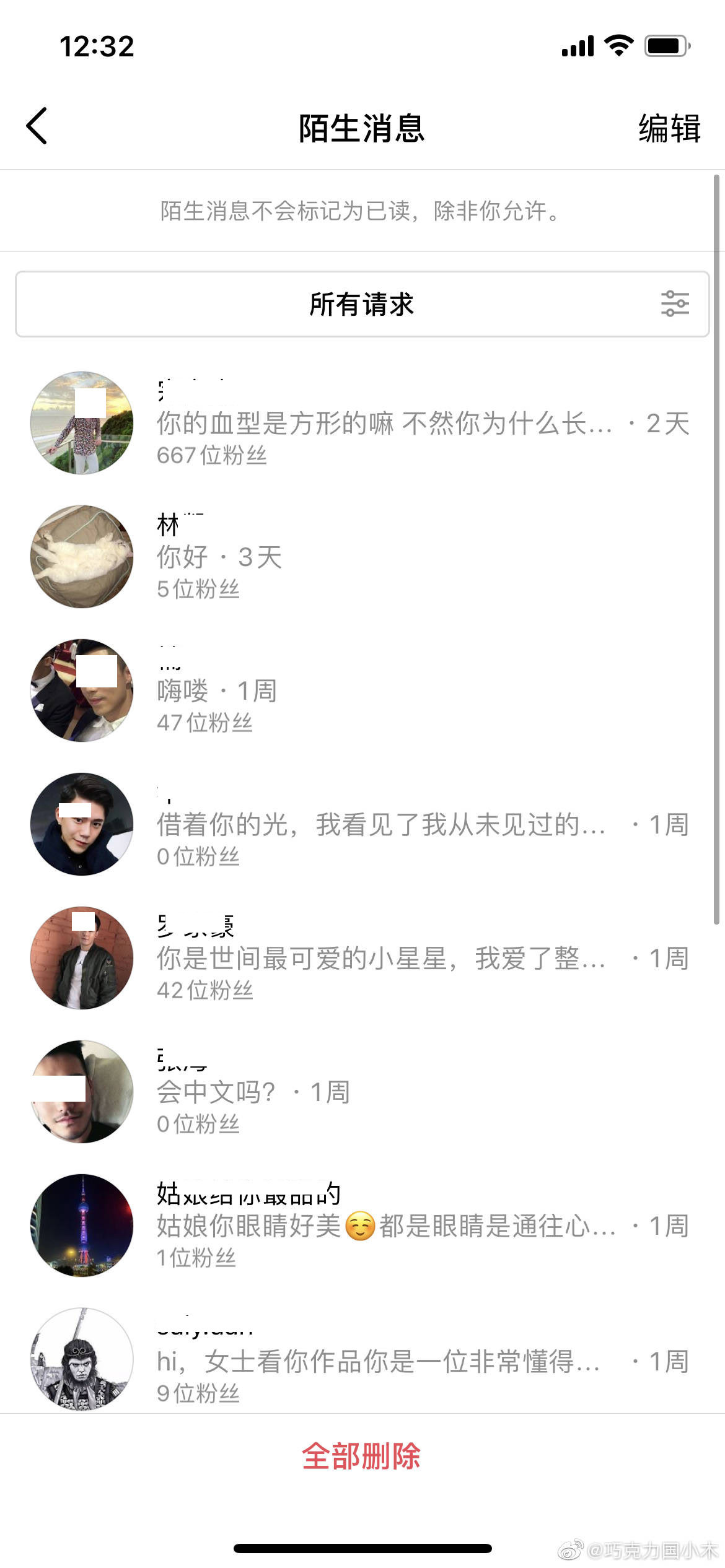Open the message starting with 姑娘你眼睛好美
Viewport: 725px width, 1568px height.
(x=385, y=1226)
